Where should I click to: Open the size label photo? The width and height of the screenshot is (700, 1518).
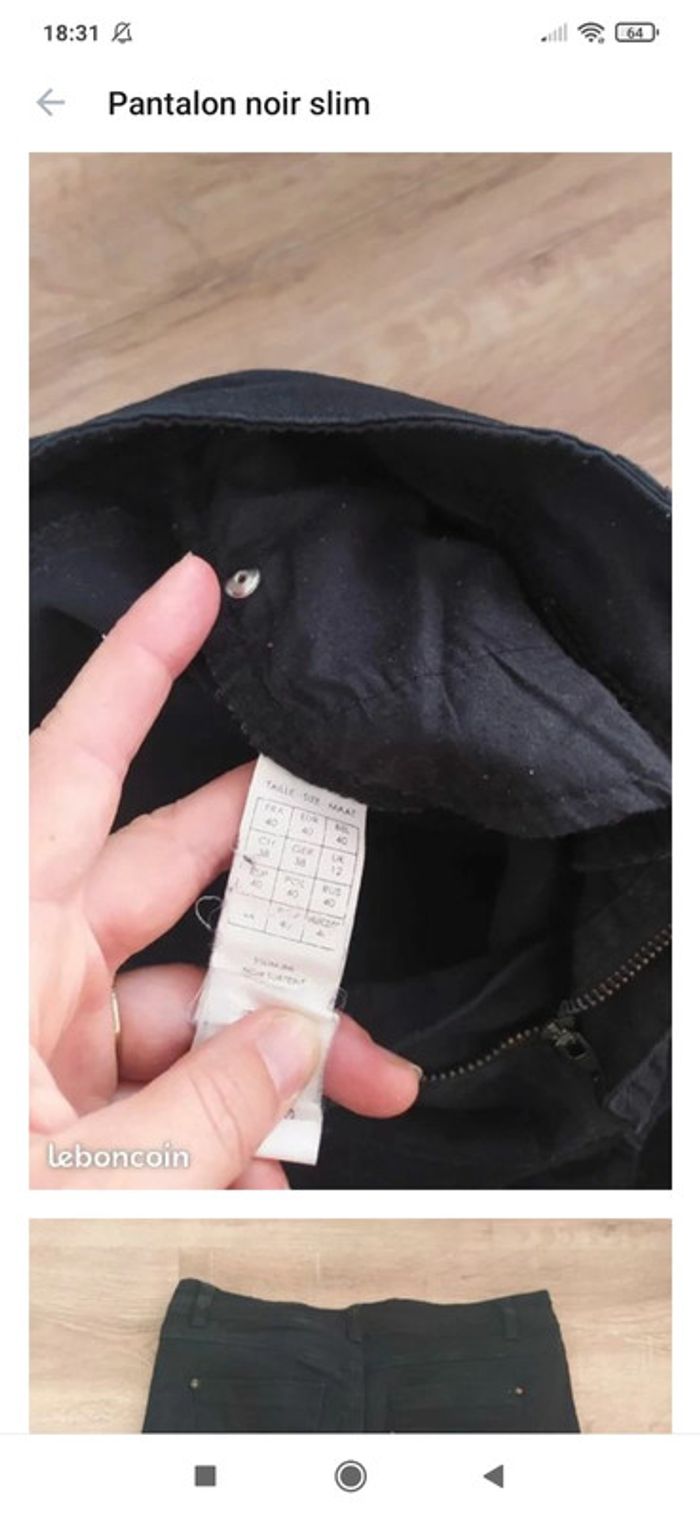pos(350,670)
